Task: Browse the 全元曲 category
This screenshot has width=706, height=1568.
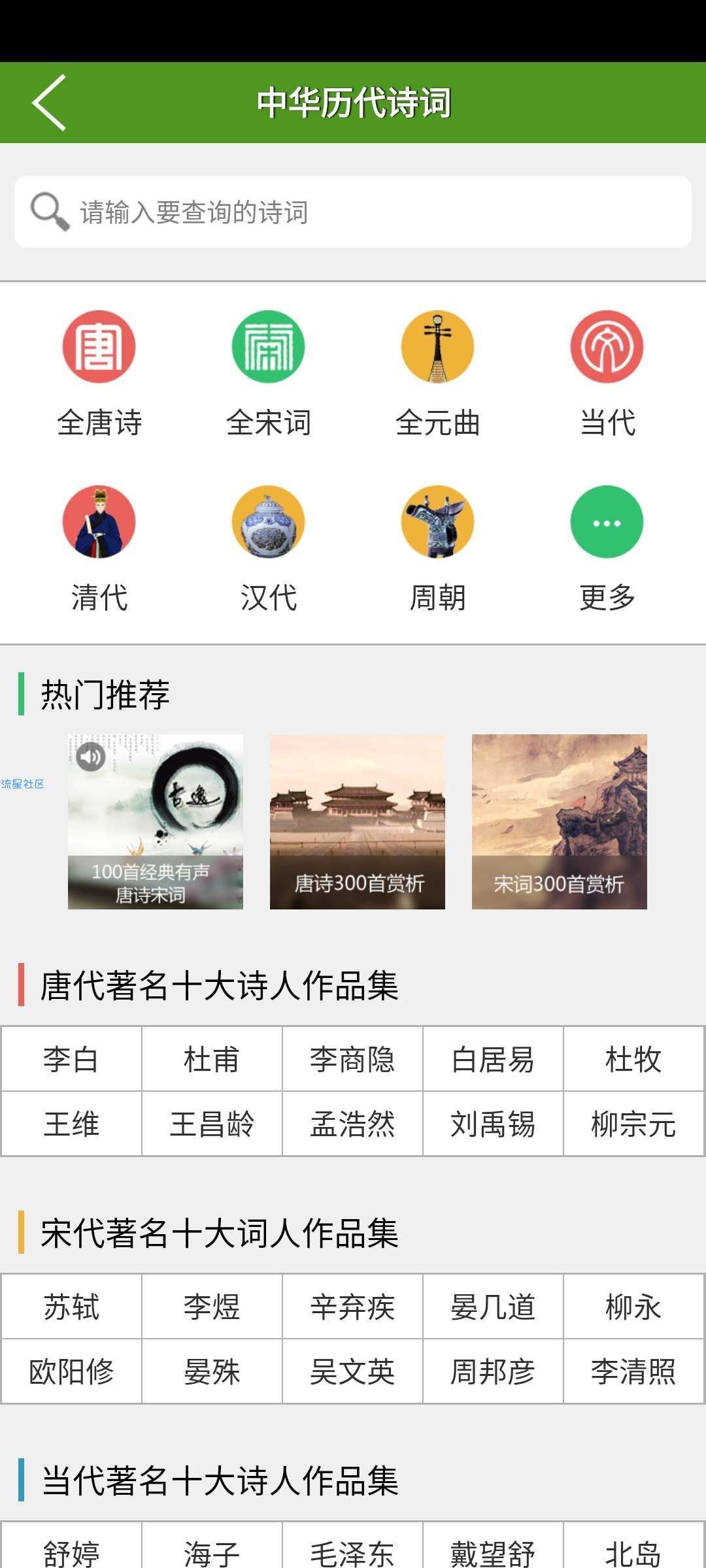Action: pyautogui.click(x=437, y=373)
